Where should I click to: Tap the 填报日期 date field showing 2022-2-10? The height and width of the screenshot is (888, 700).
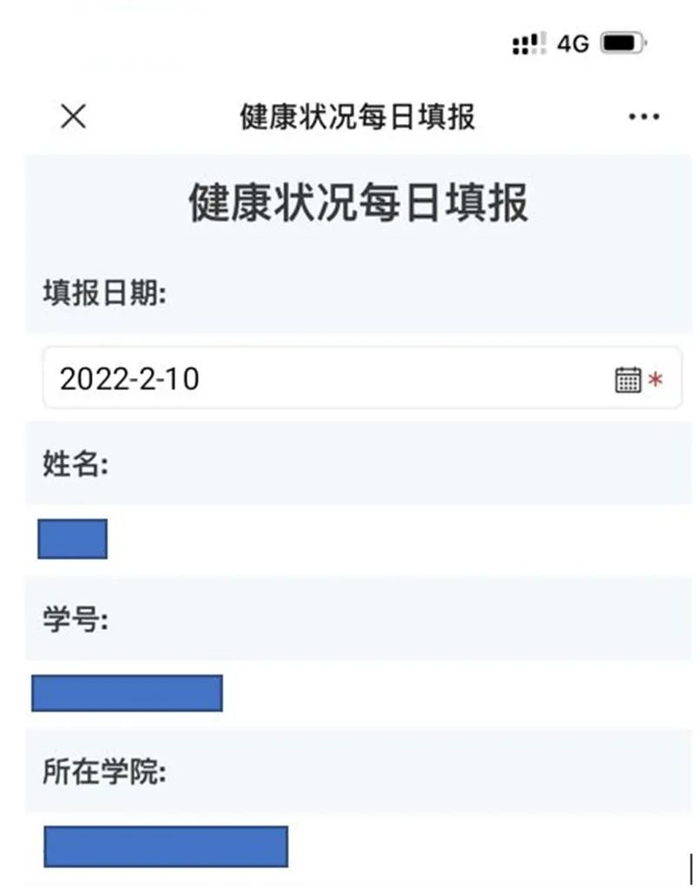click(362, 378)
